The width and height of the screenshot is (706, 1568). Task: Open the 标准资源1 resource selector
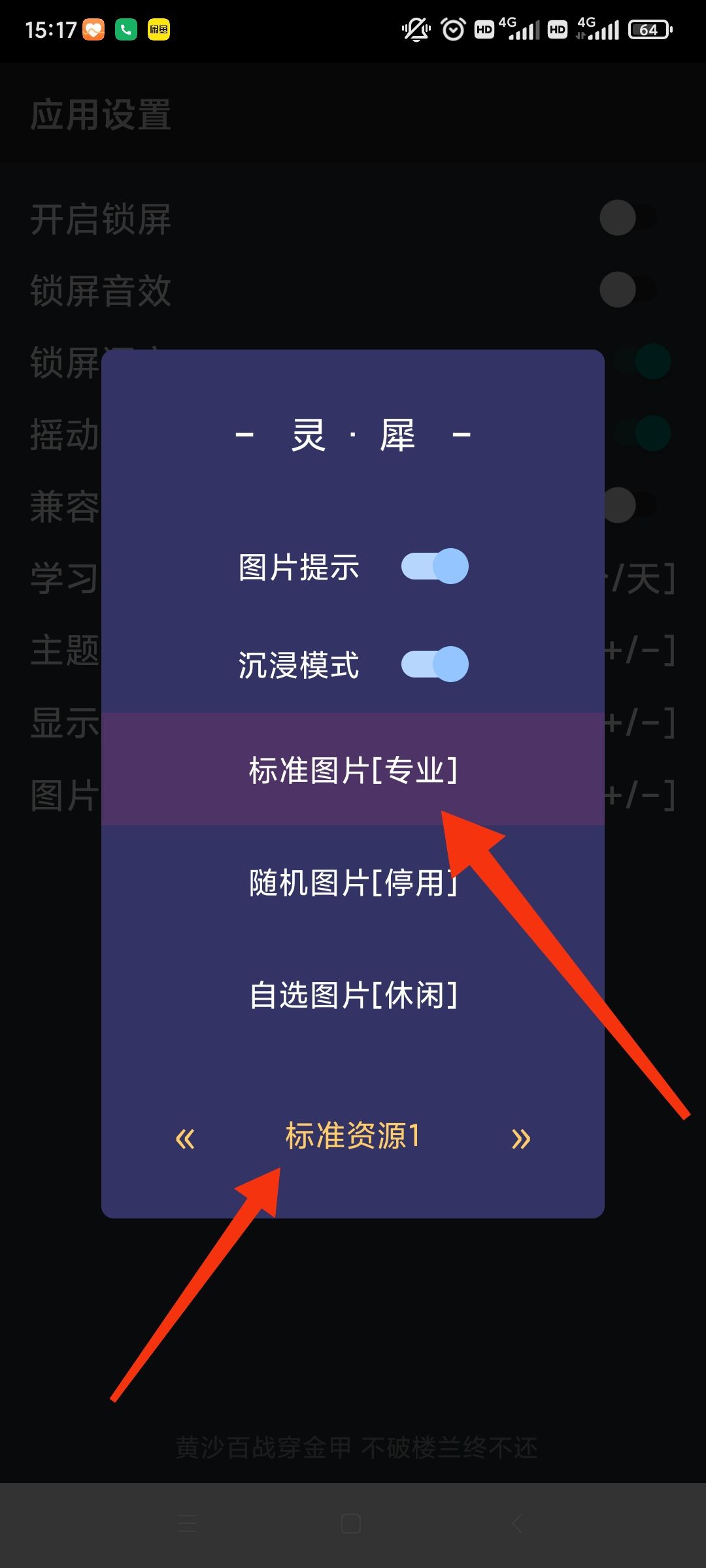click(x=353, y=1137)
